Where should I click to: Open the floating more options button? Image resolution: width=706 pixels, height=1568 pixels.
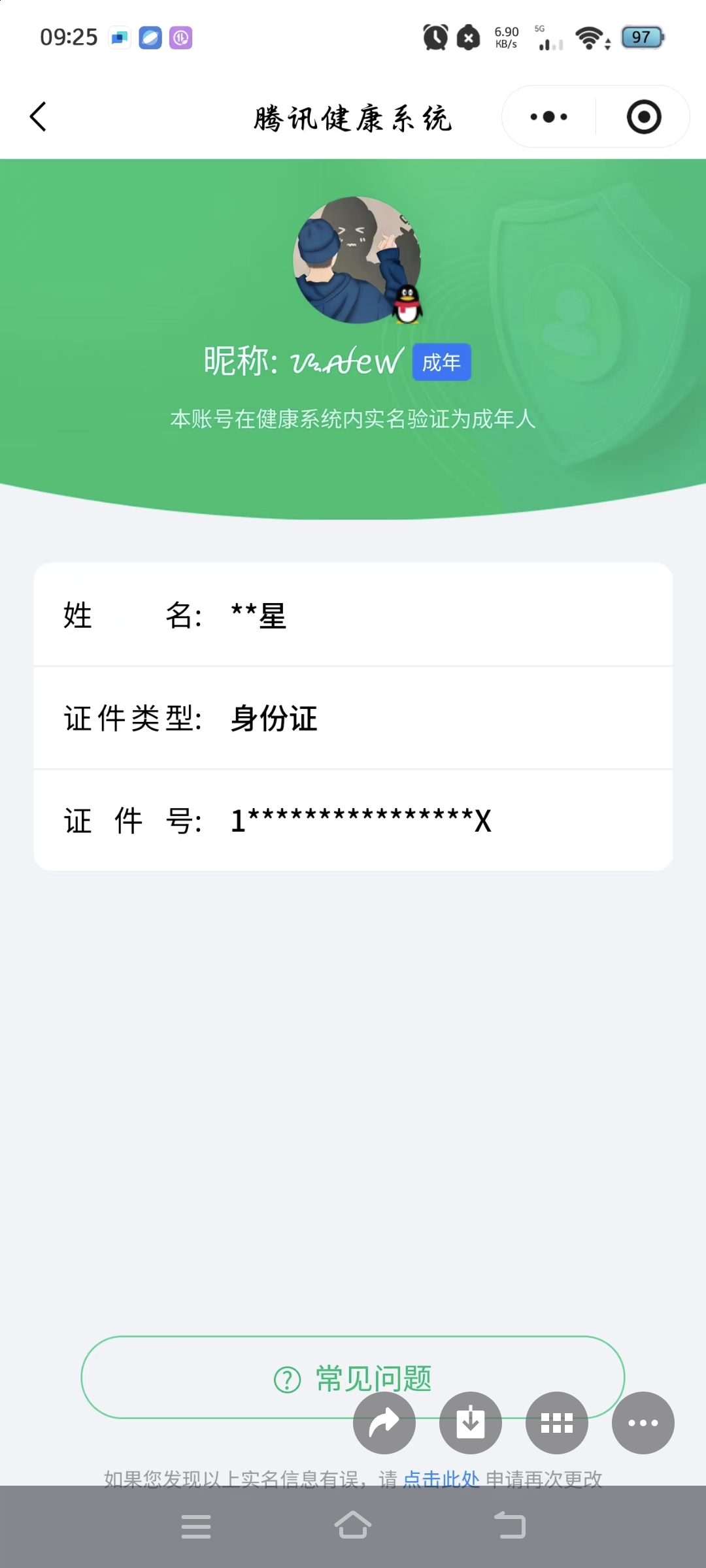[x=643, y=1423]
